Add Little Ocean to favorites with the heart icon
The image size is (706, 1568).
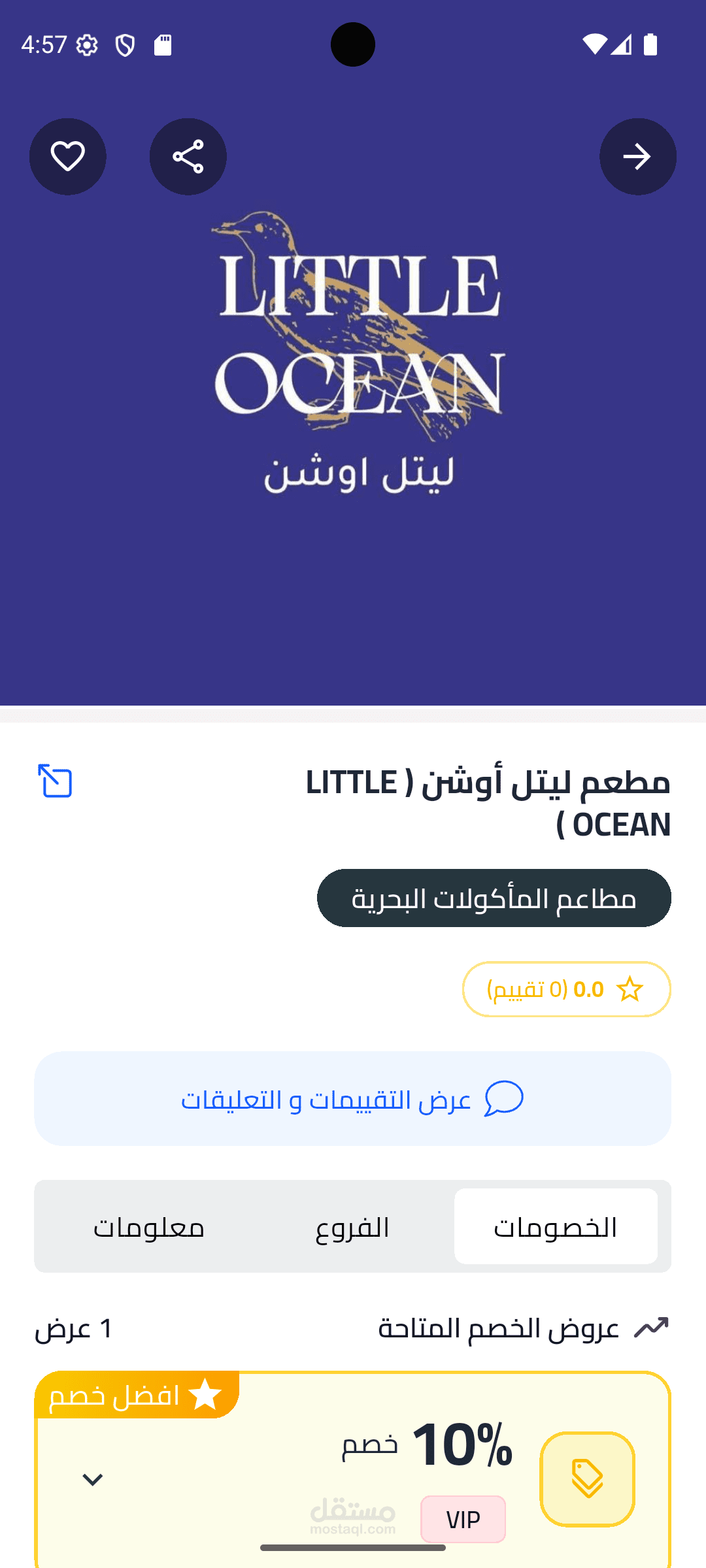tap(68, 157)
